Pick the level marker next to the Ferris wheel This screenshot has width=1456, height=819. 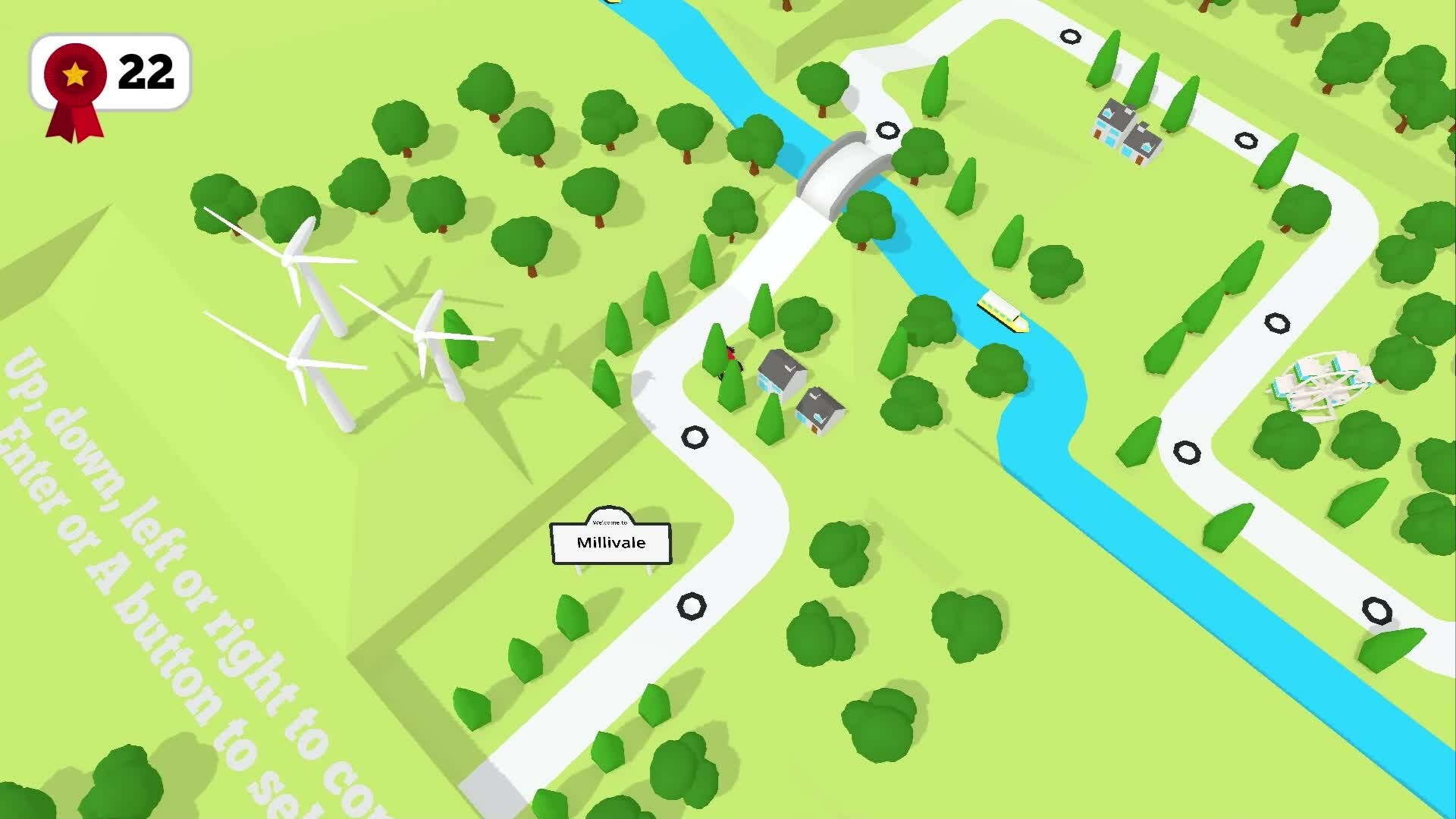[x=1277, y=323]
